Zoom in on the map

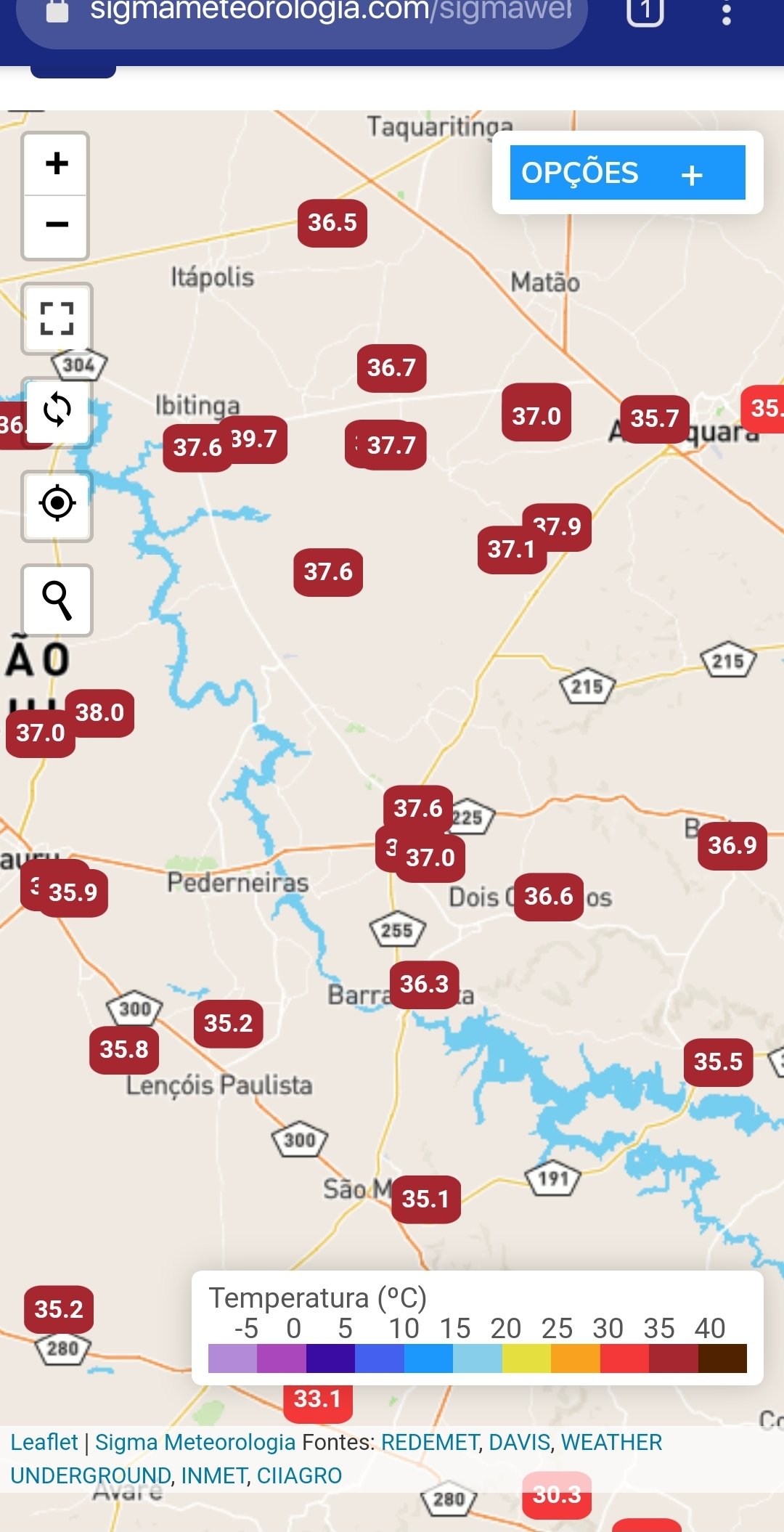click(56, 164)
